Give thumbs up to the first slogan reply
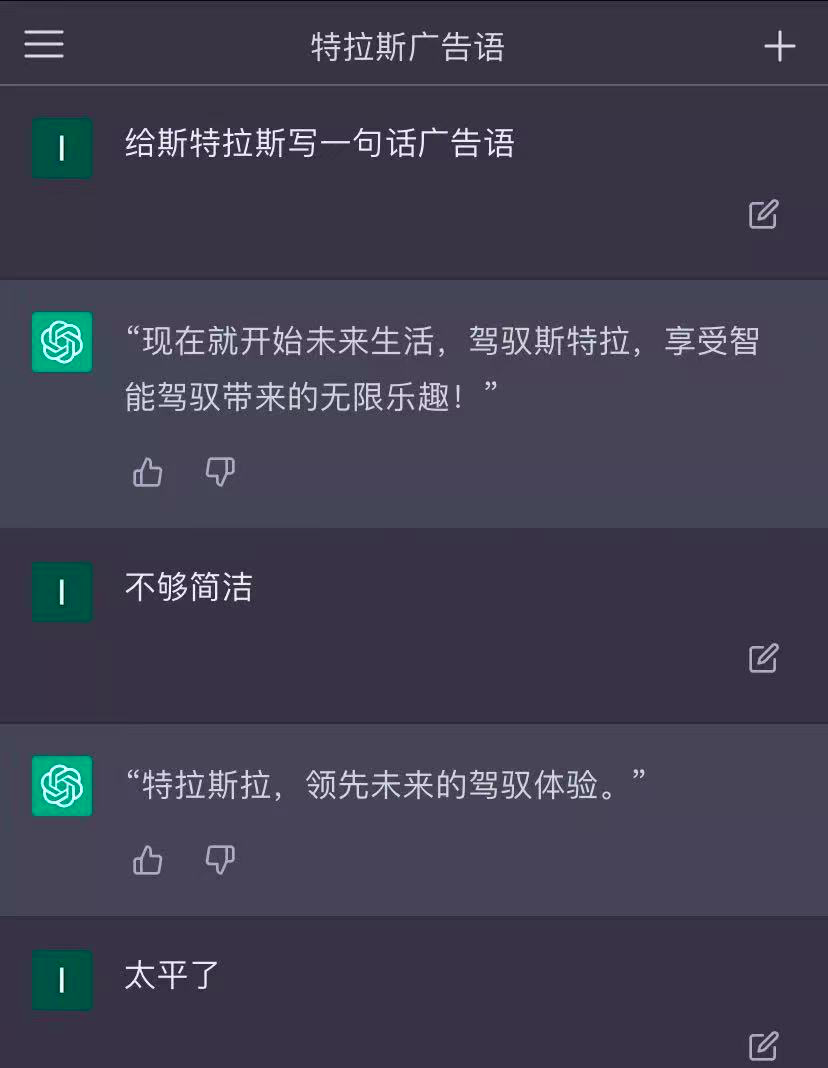828x1068 pixels. tap(146, 472)
